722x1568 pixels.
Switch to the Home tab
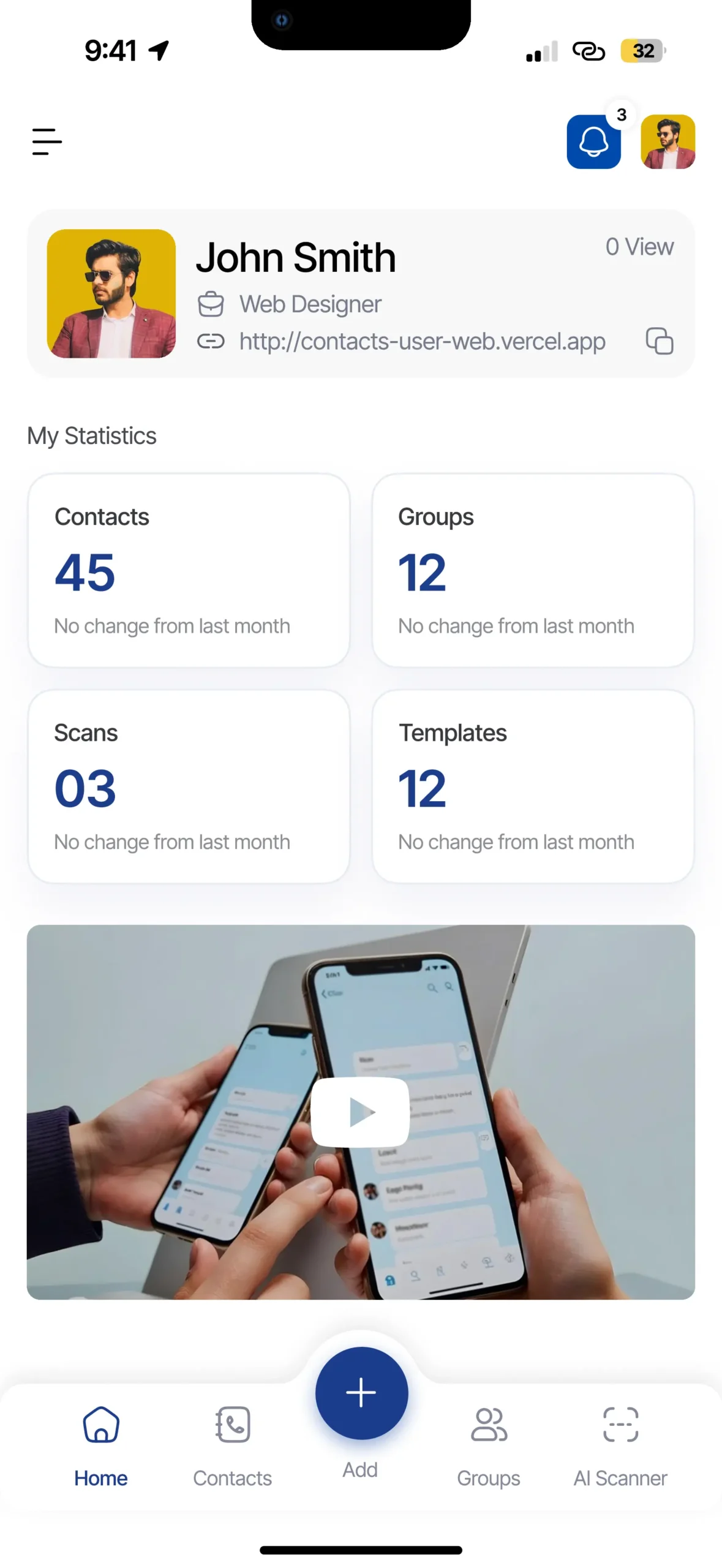click(x=101, y=1445)
